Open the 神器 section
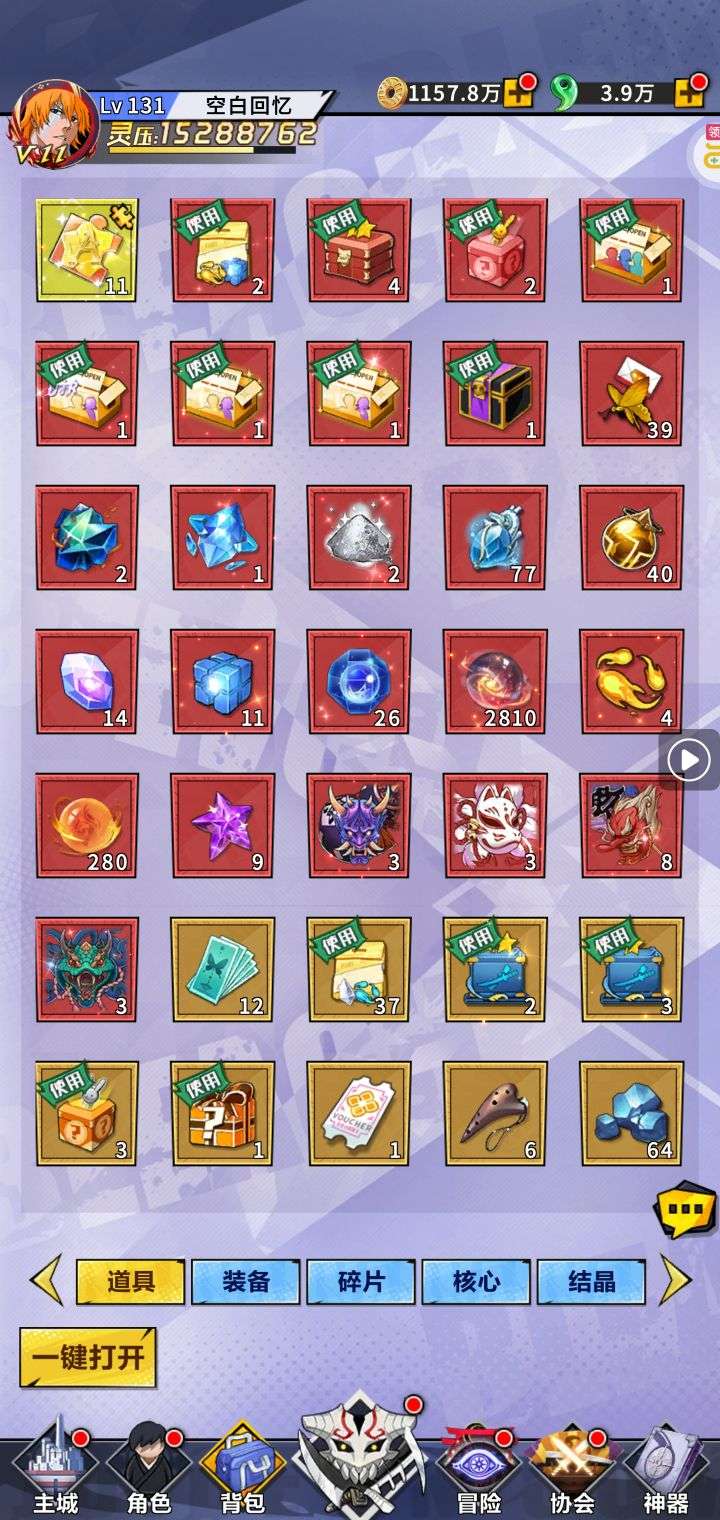 point(665,1472)
